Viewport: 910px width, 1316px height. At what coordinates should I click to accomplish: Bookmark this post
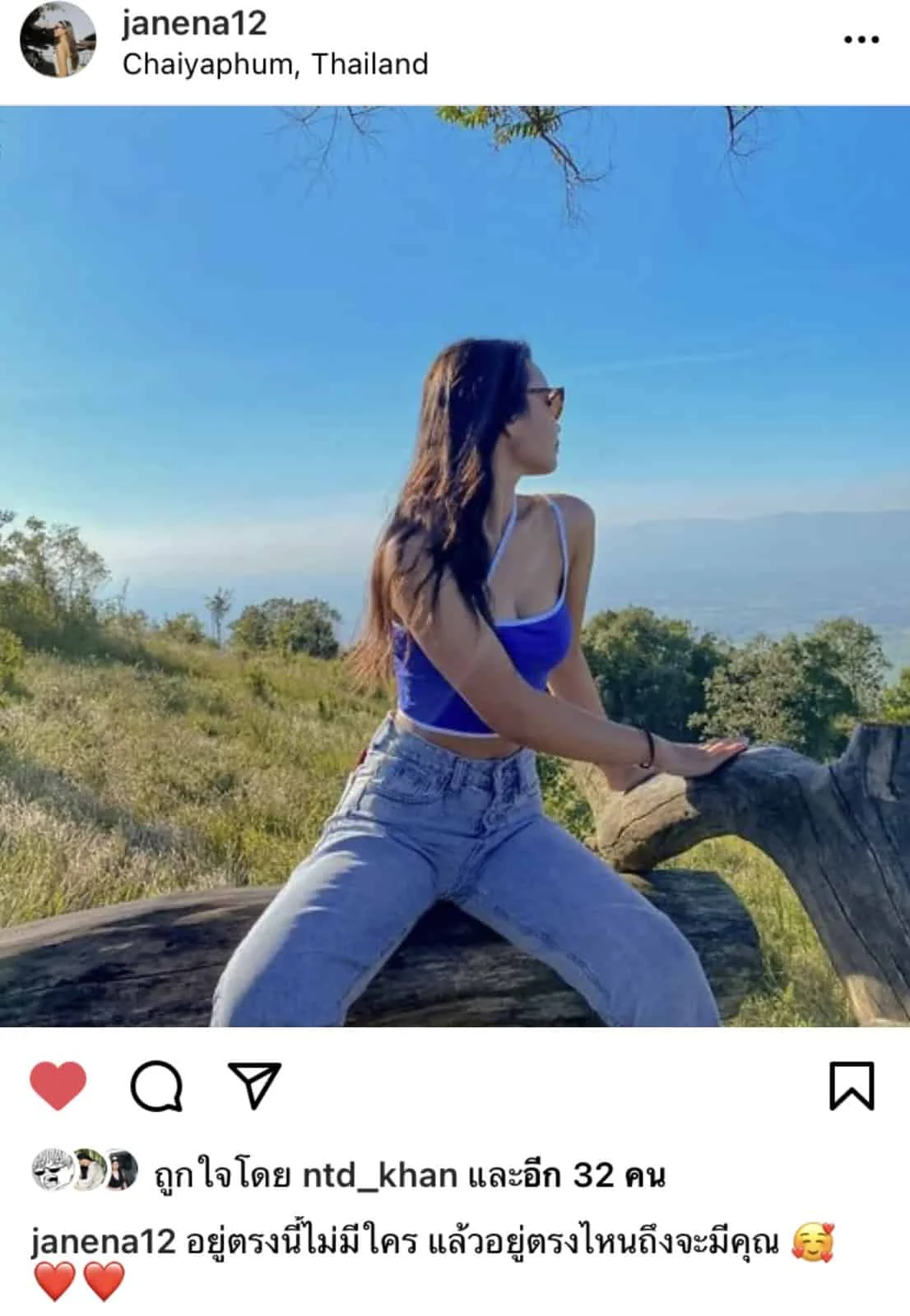tap(851, 1086)
